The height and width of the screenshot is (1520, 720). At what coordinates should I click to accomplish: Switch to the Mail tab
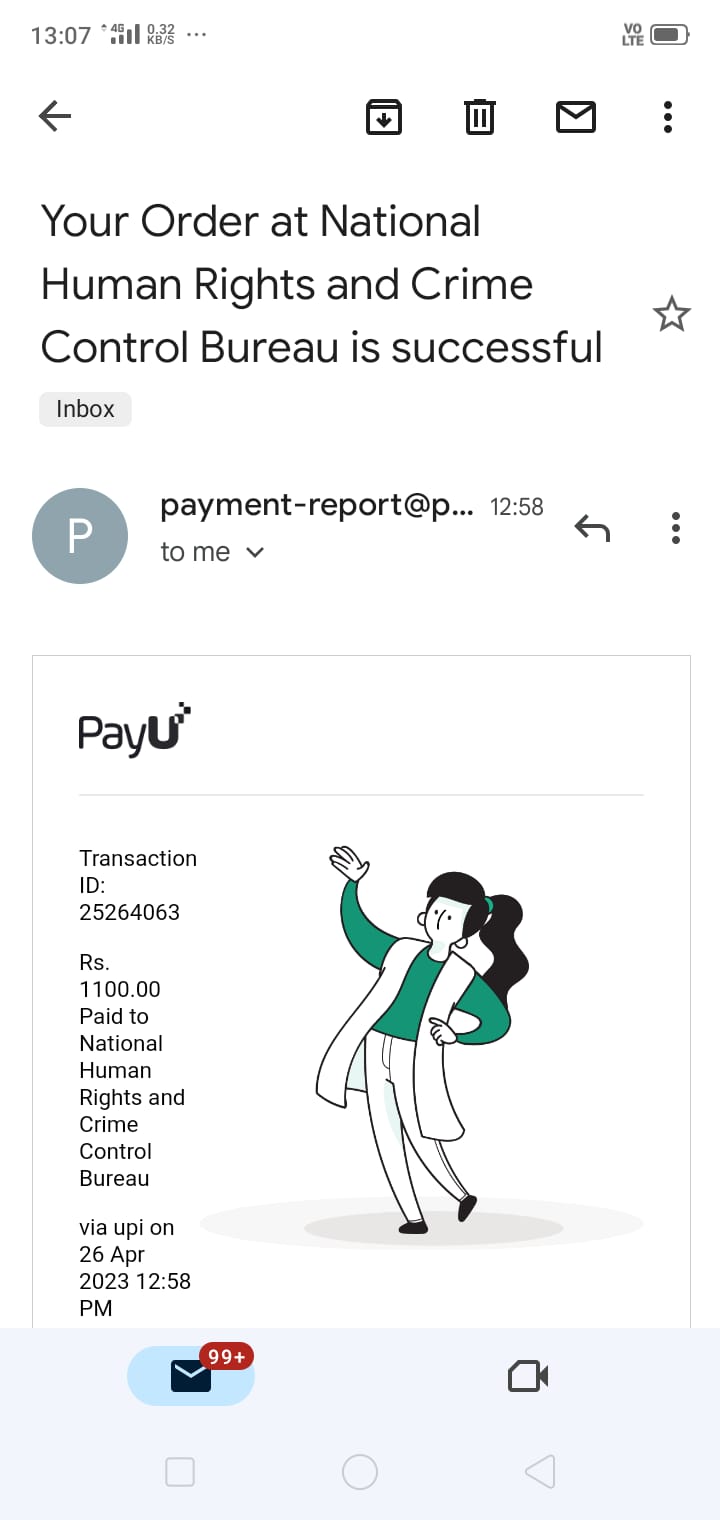click(x=191, y=1376)
